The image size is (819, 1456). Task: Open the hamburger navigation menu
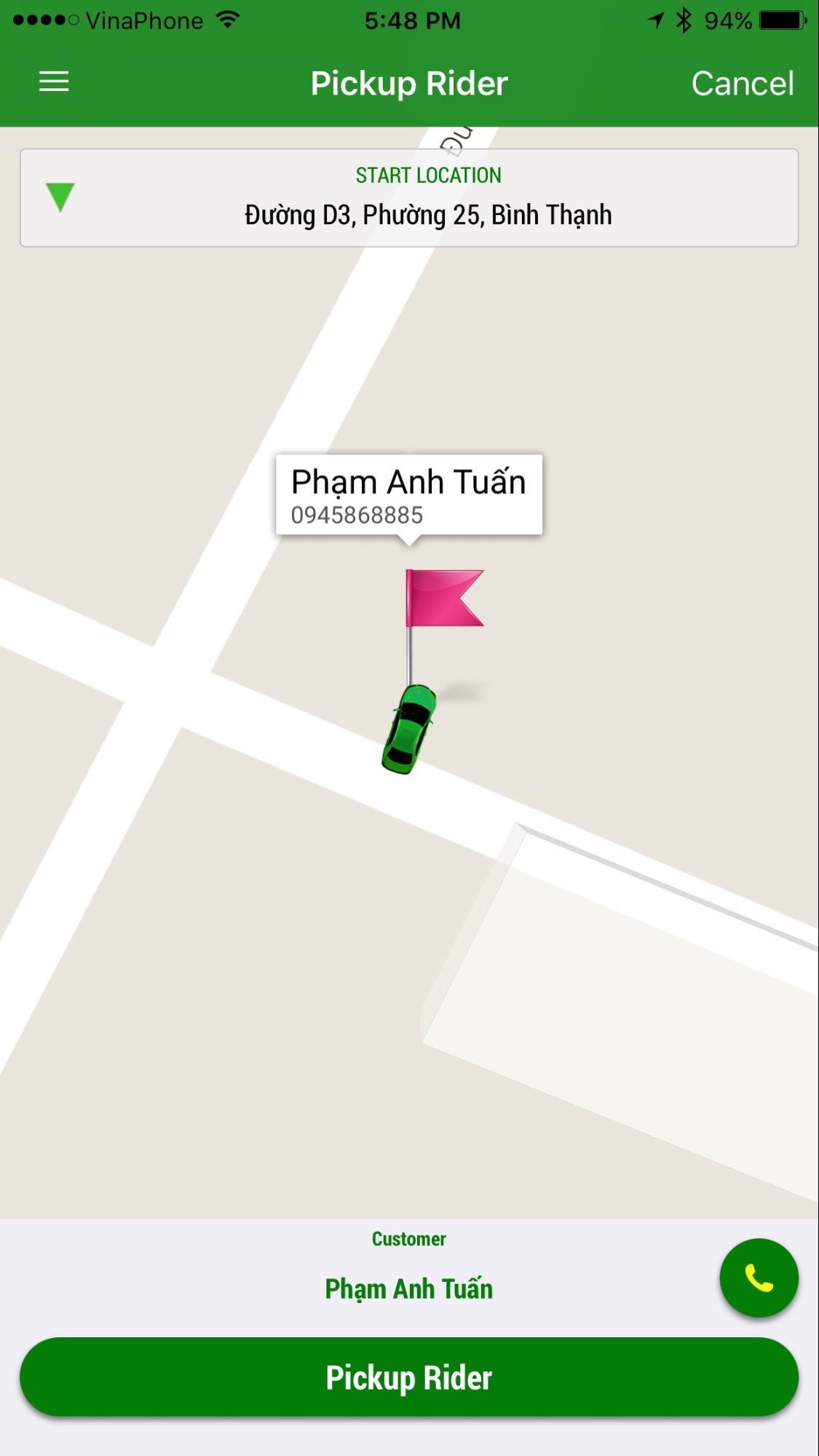pyautogui.click(x=53, y=82)
